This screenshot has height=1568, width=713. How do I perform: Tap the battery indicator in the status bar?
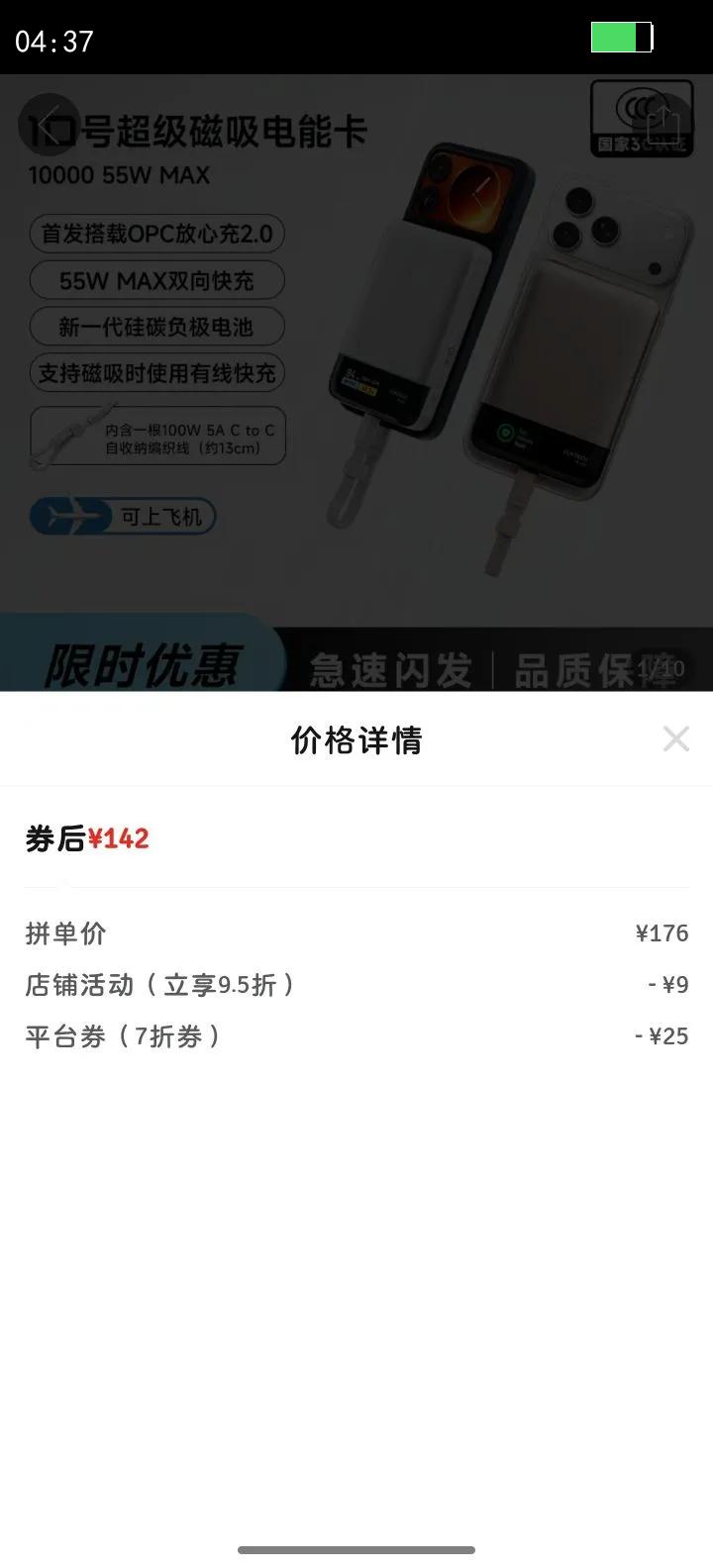pos(619,38)
